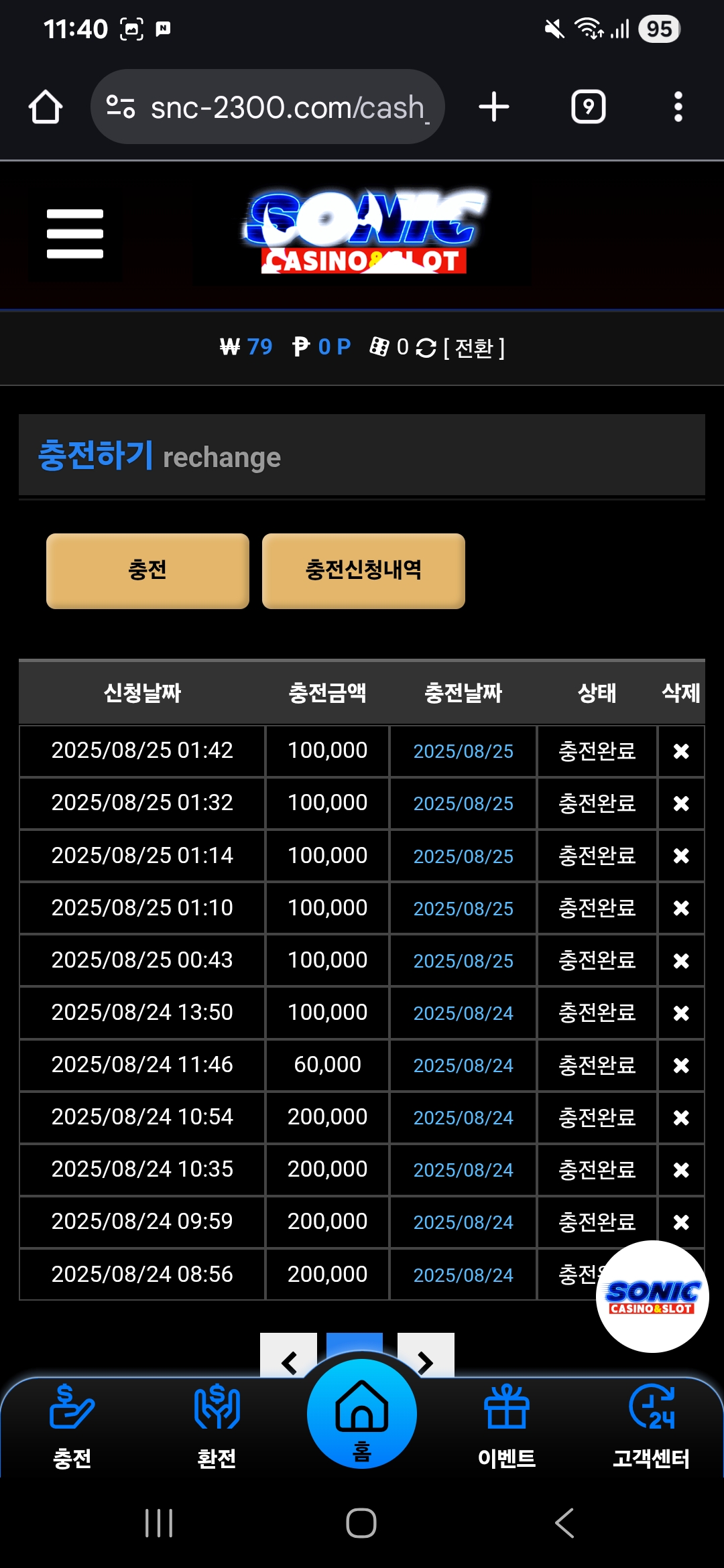Tap the system back button
This screenshot has height=1568, width=724.
click(564, 1523)
